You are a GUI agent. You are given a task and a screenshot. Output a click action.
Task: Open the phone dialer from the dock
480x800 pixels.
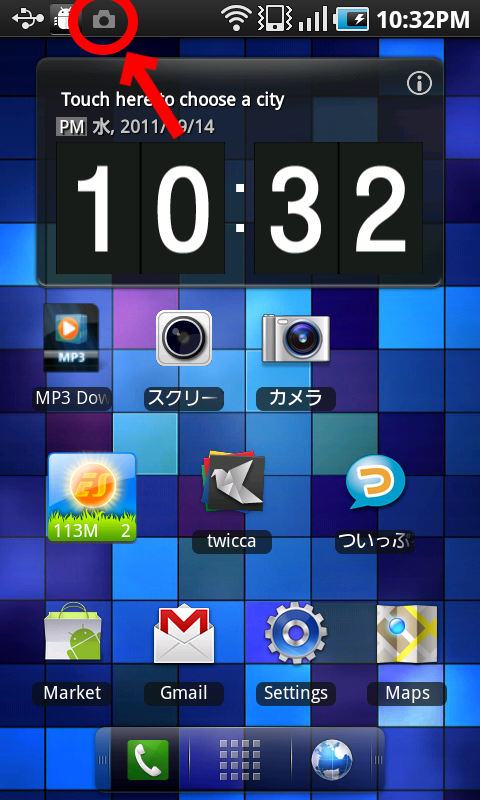(148, 760)
